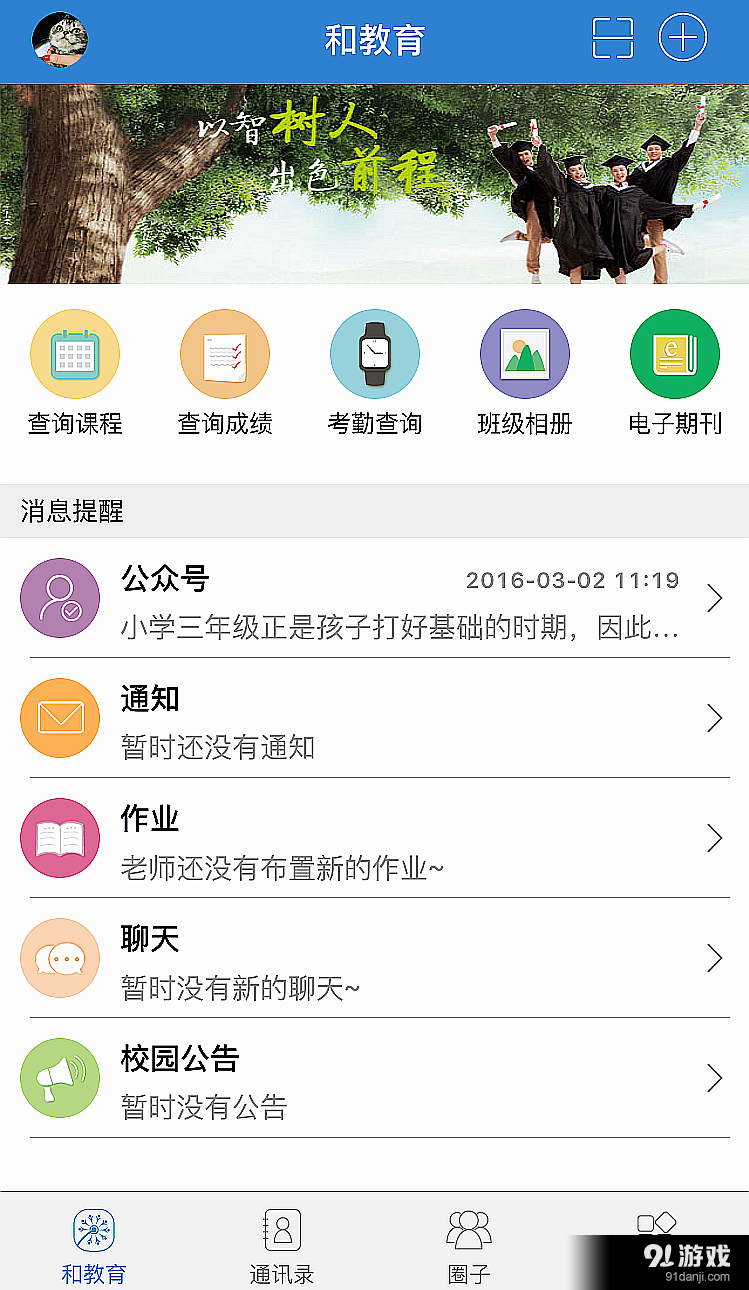
Task: Open the 聊天 chat bubble icon
Action: point(59,958)
